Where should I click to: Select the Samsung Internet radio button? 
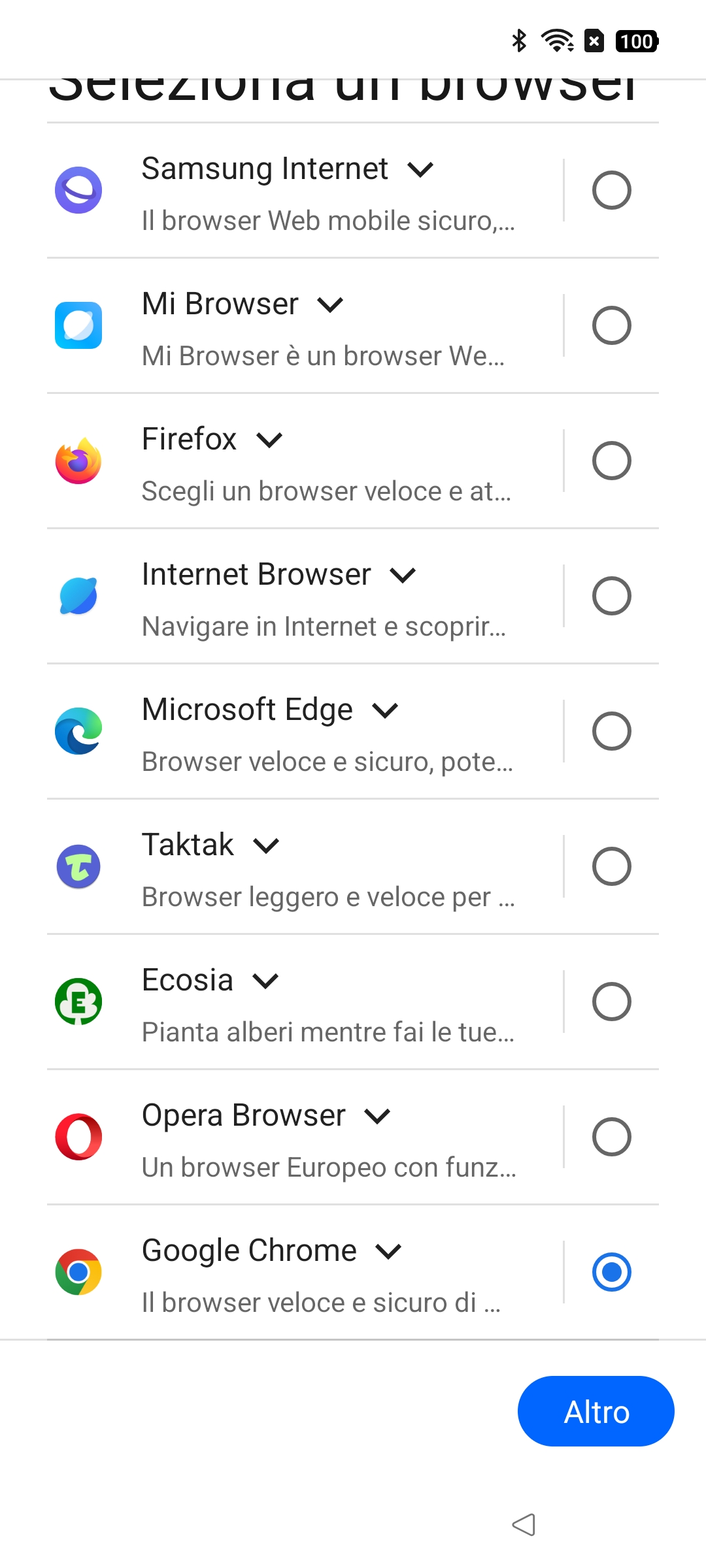pyautogui.click(x=611, y=190)
